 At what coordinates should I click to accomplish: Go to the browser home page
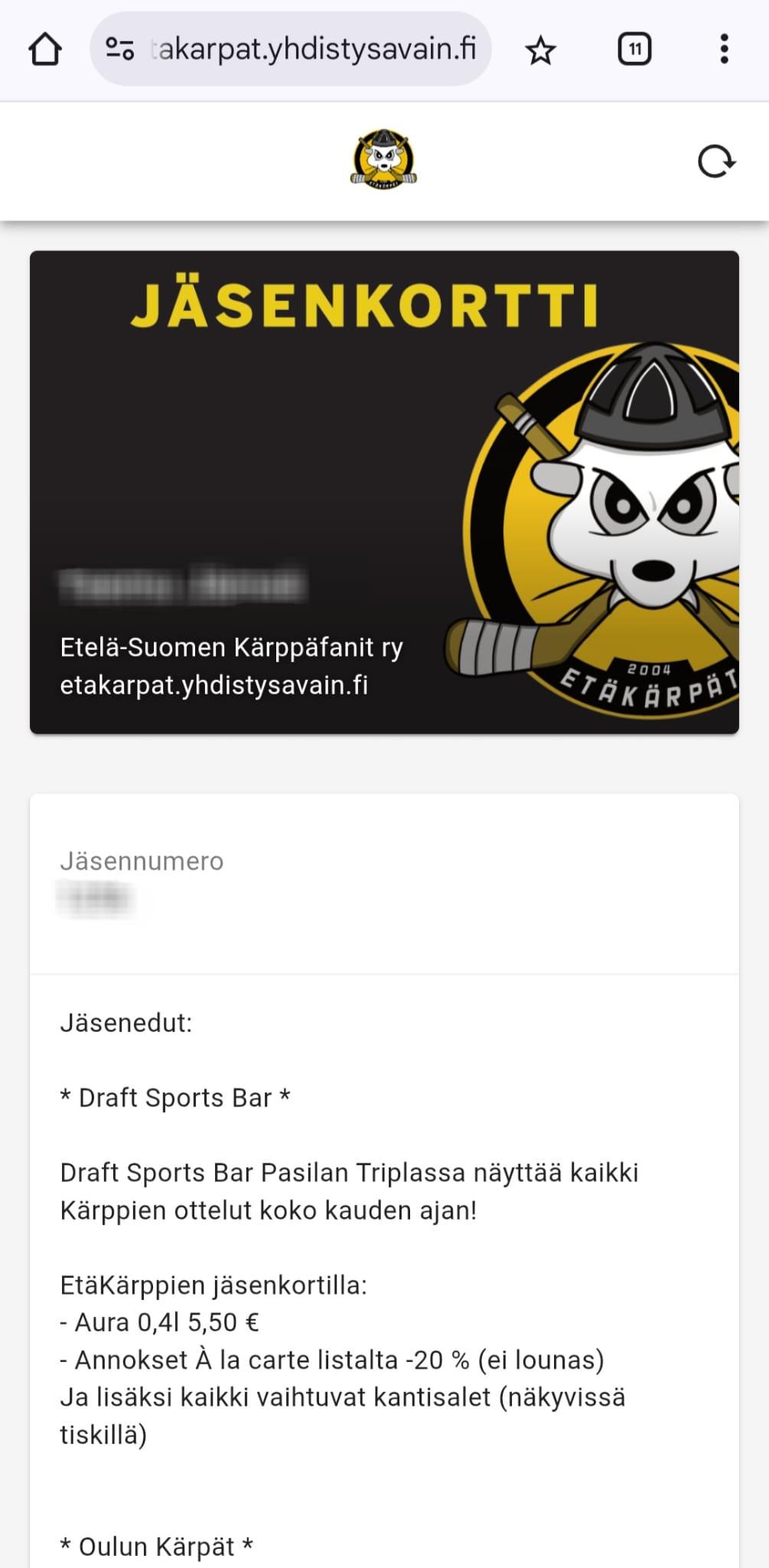tap(44, 50)
